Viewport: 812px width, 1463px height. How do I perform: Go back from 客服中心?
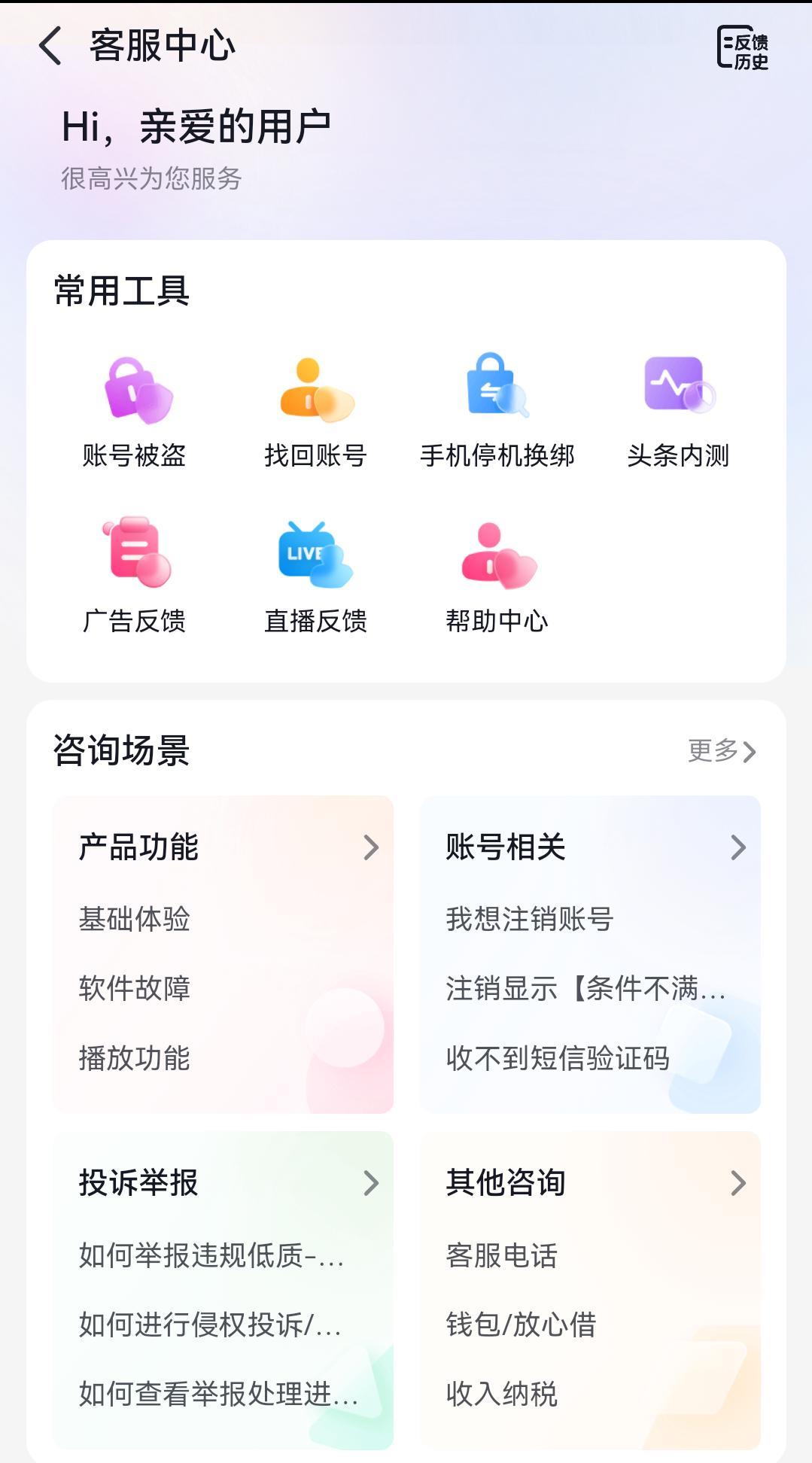coord(50,46)
